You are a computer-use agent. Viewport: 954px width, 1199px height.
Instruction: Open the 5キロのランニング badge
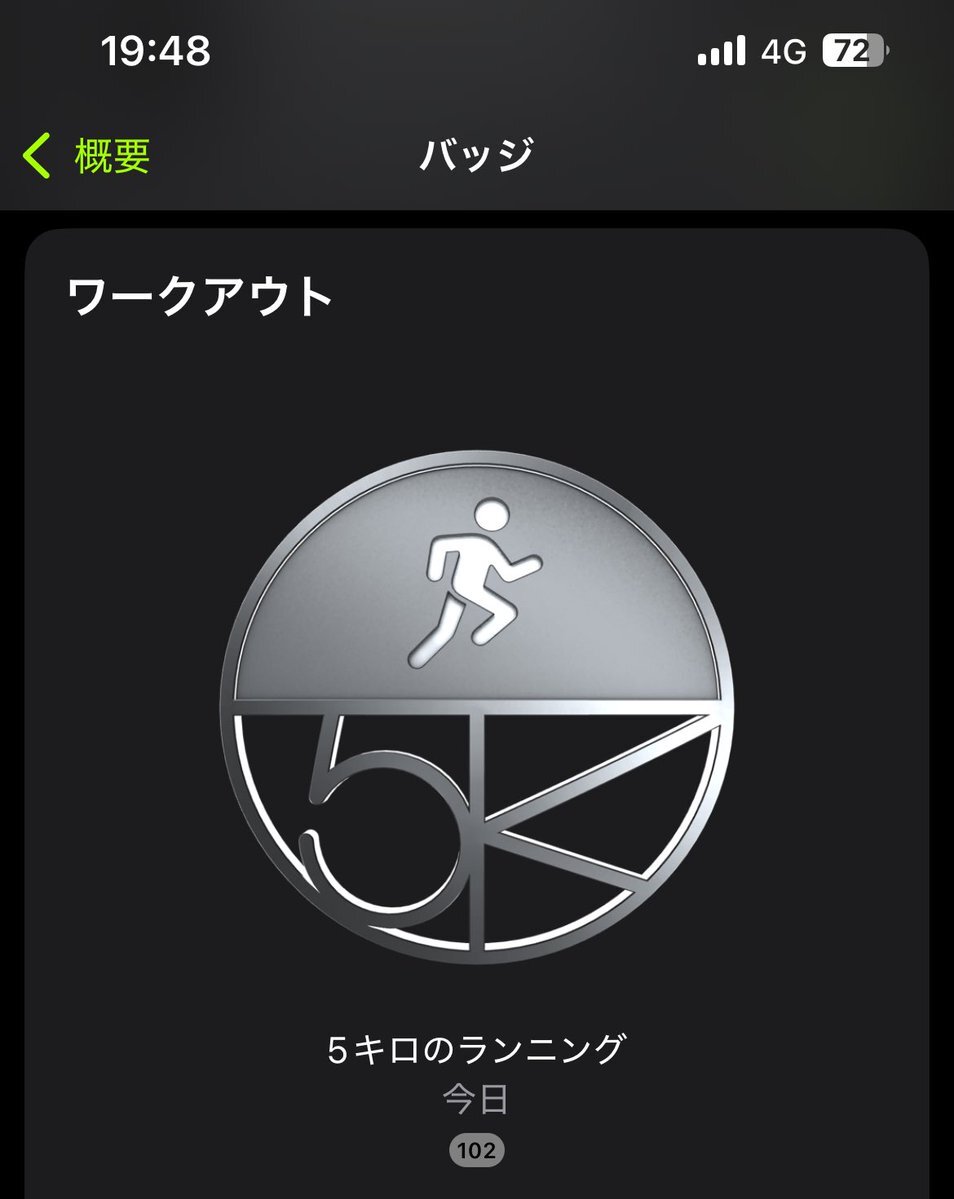pyautogui.click(x=476, y=707)
